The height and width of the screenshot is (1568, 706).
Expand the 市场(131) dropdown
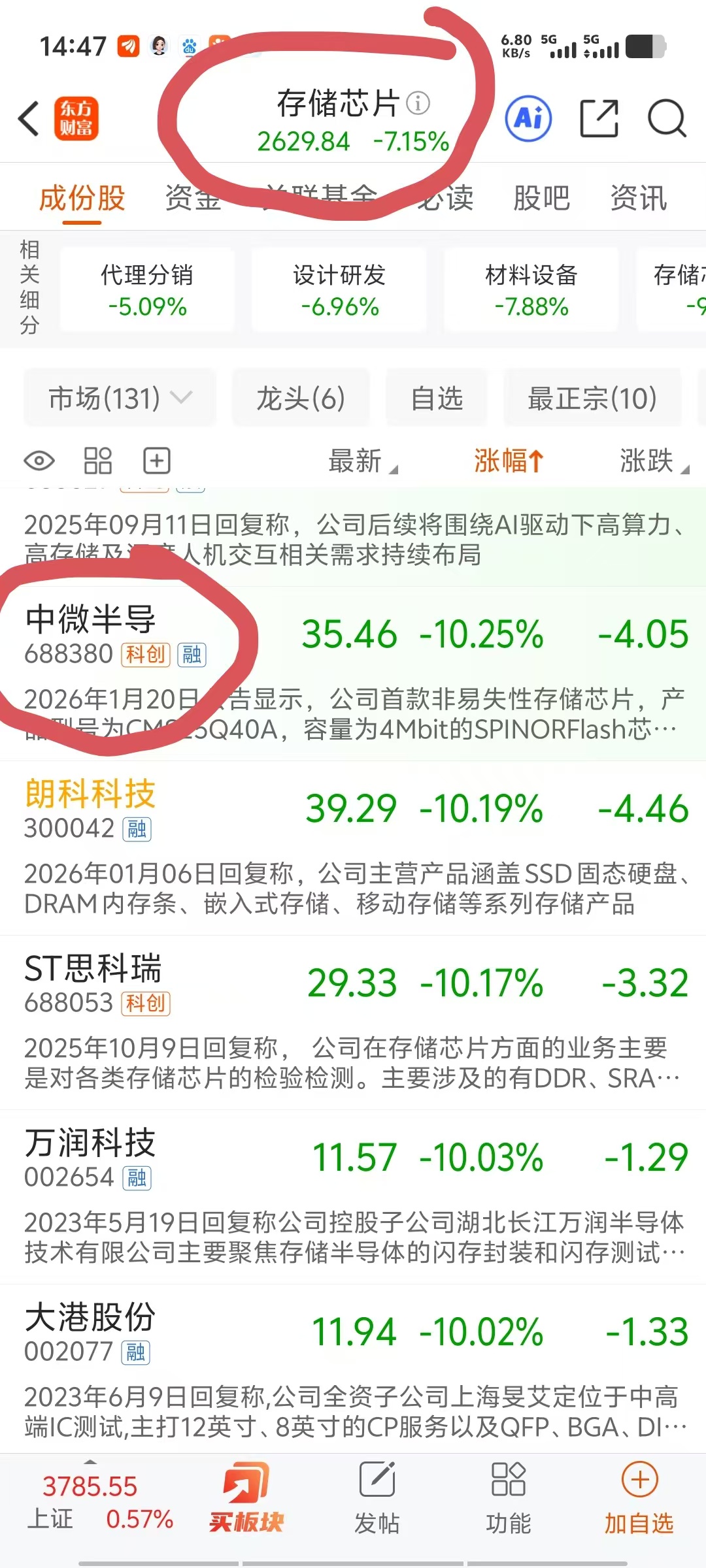point(120,398)
